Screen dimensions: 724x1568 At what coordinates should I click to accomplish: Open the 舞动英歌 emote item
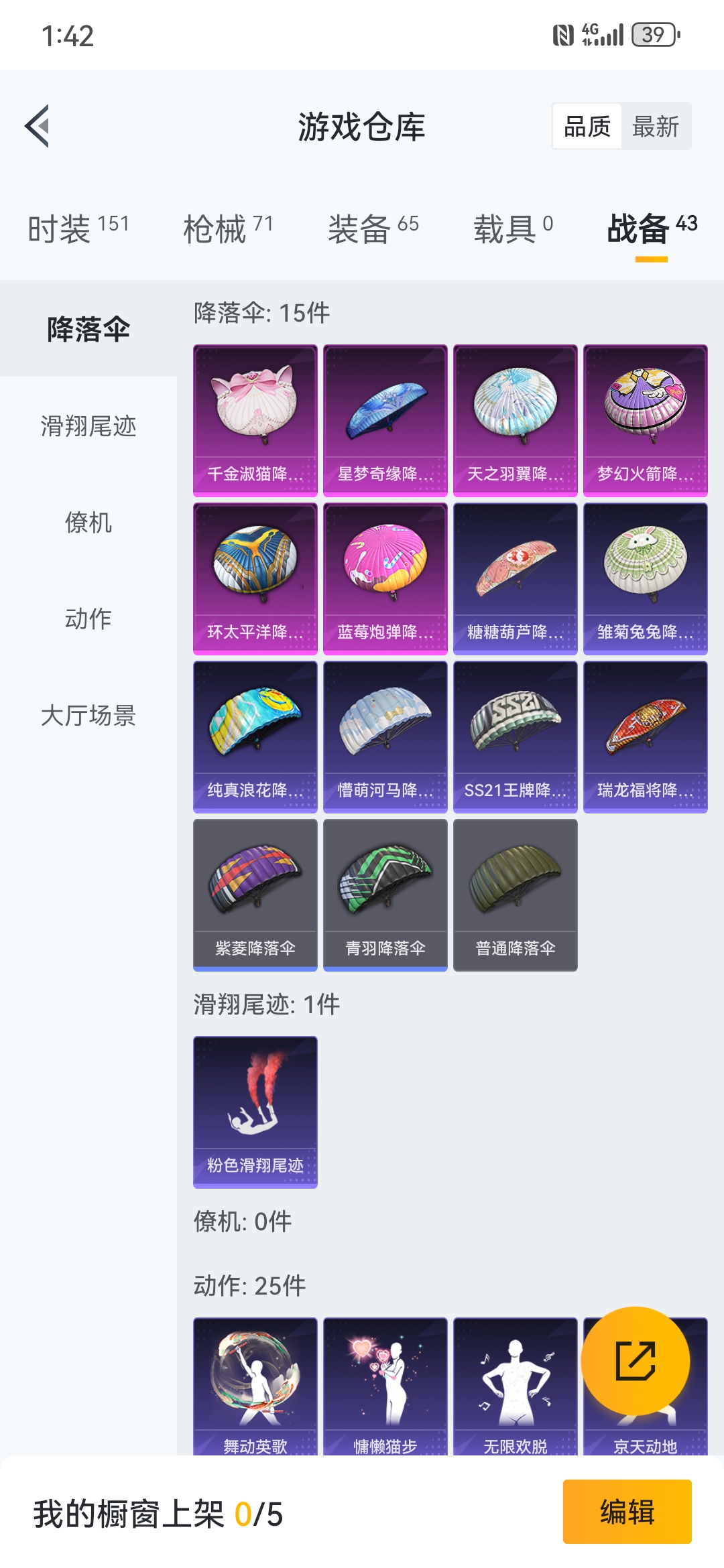coord(255,1386)
